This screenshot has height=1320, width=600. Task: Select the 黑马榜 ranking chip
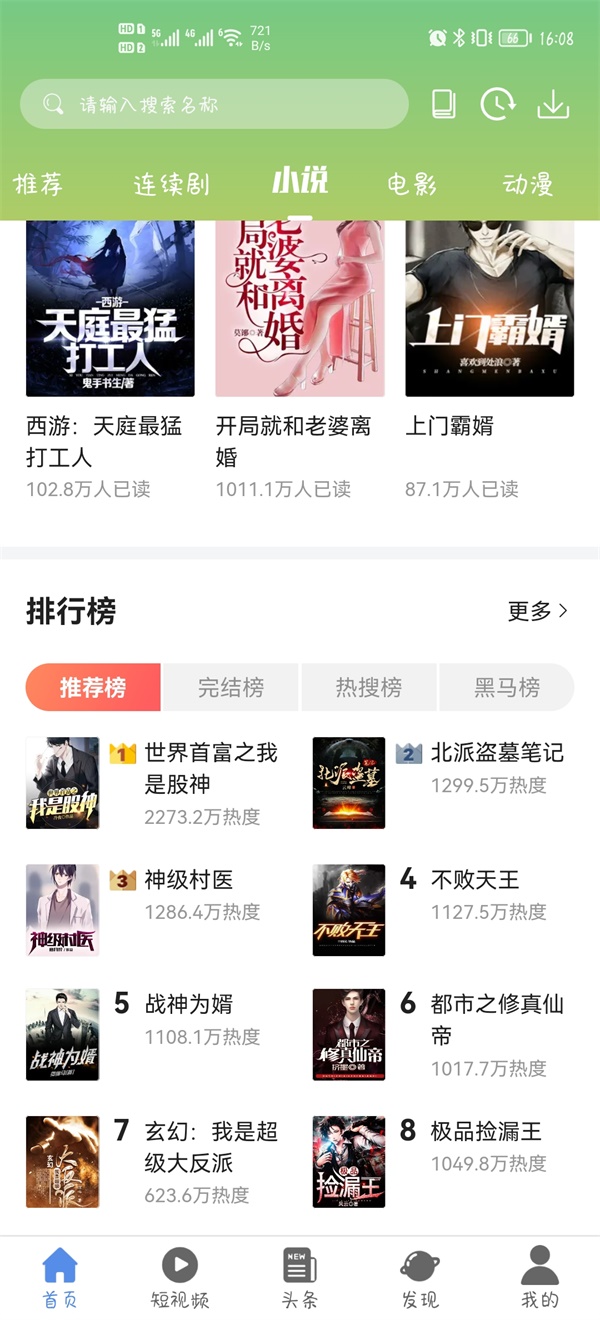pos(507,687)
